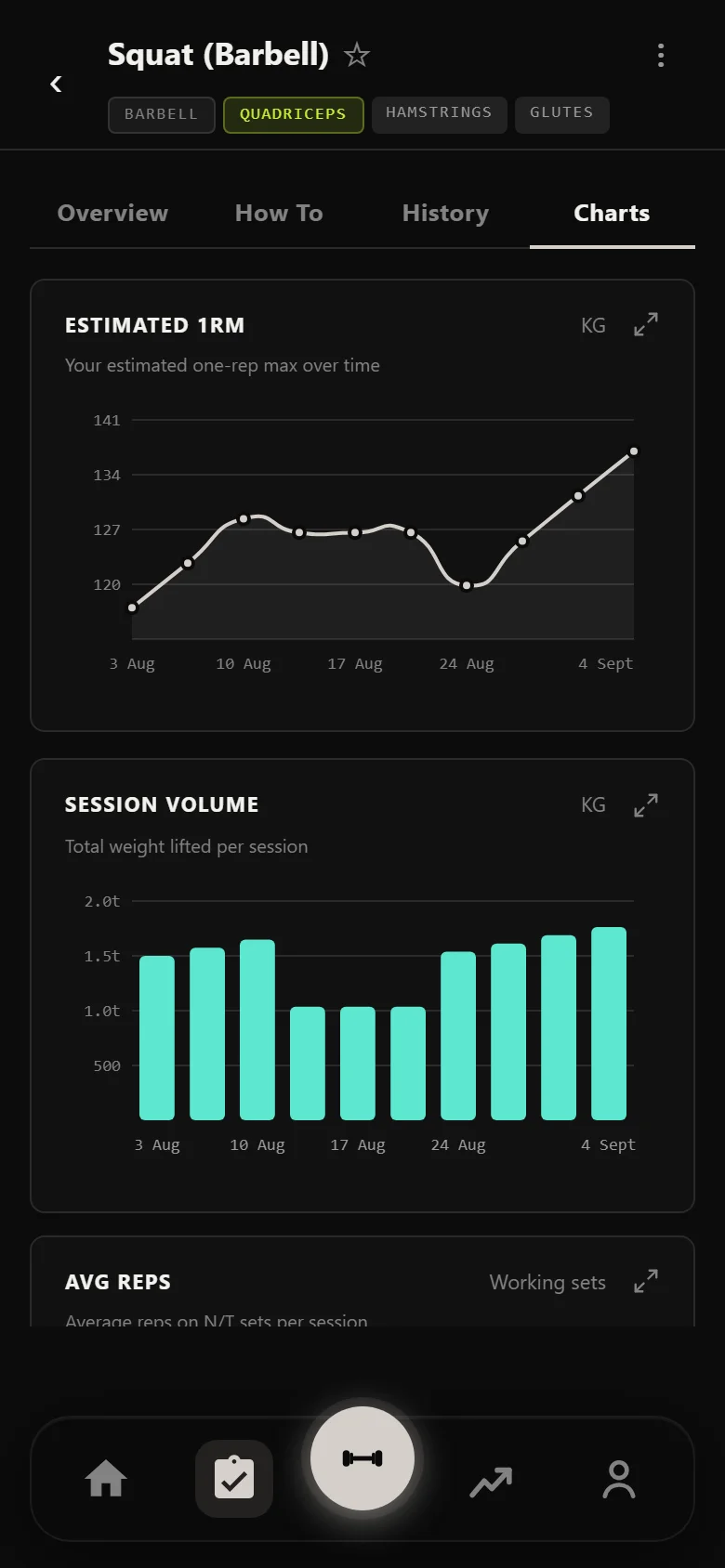Open the profile tab
Viewport: 725px width, 1568px height.
[619, 1479]
